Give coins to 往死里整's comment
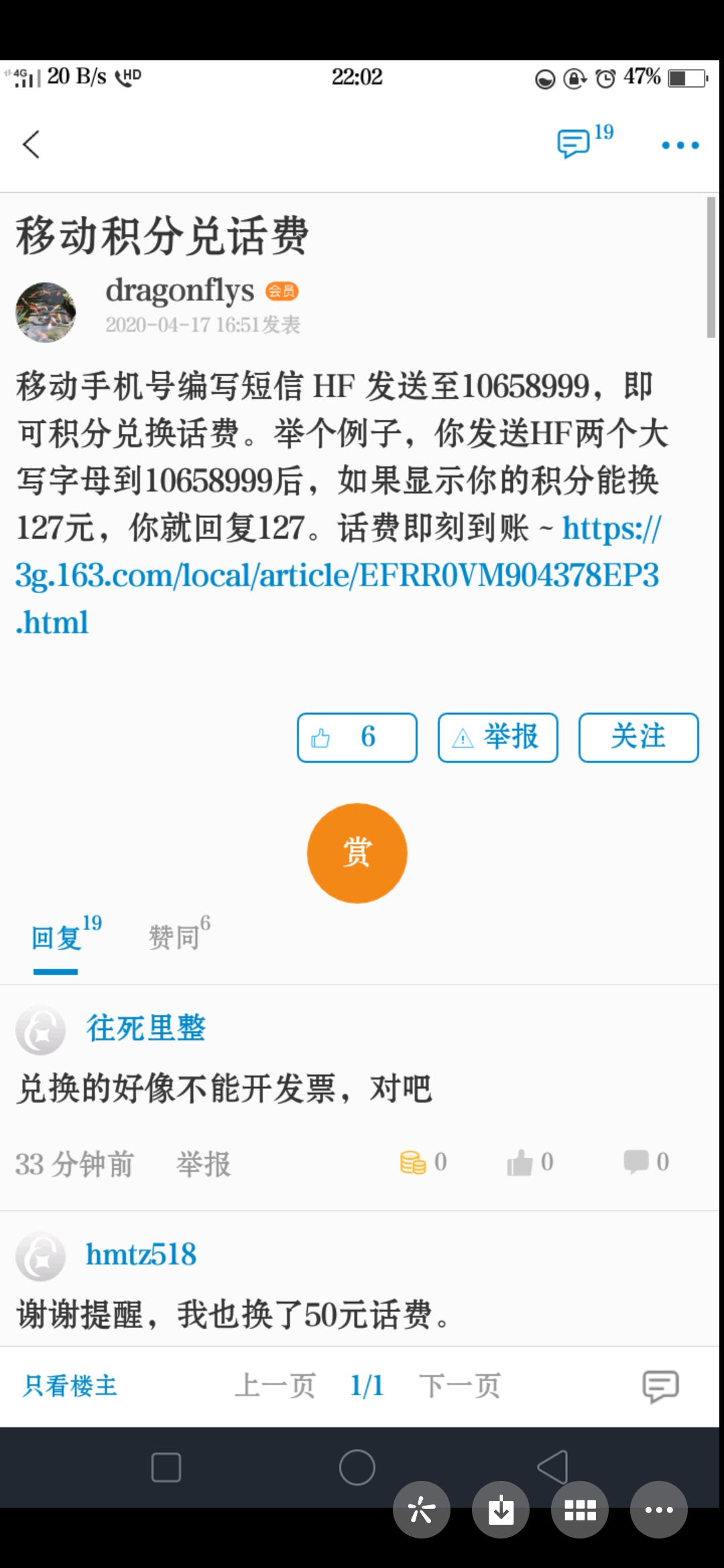This screenshot has width=724, height=1568. tap(422, 1163)
